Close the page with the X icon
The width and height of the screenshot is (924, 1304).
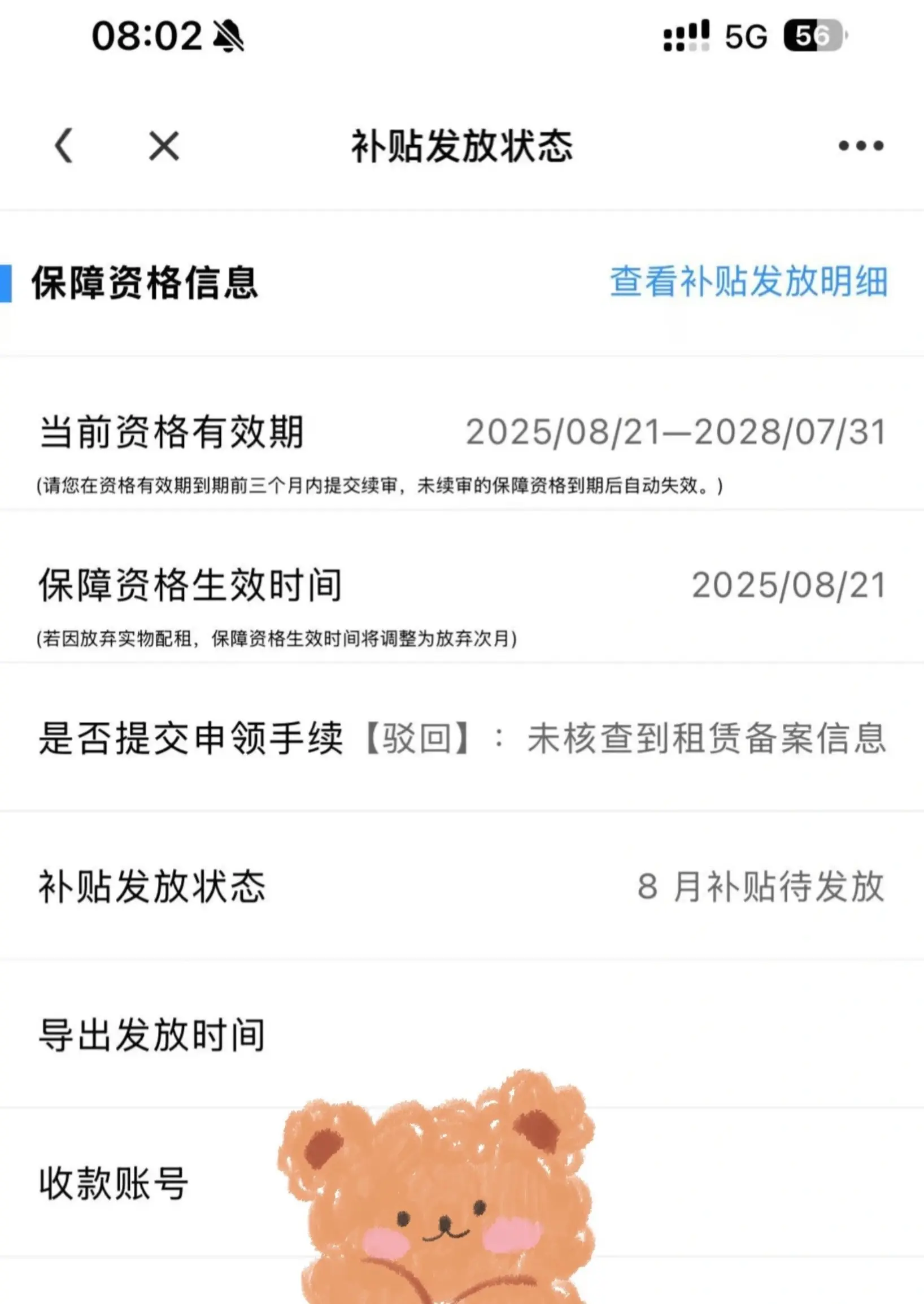coord(164,146)
